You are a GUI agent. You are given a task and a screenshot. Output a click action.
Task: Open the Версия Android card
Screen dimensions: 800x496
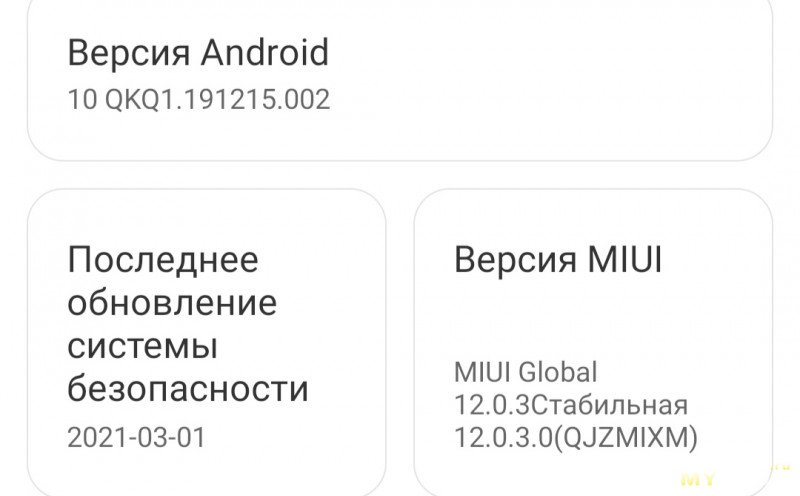pyautogui.click(x=399, y=75)
